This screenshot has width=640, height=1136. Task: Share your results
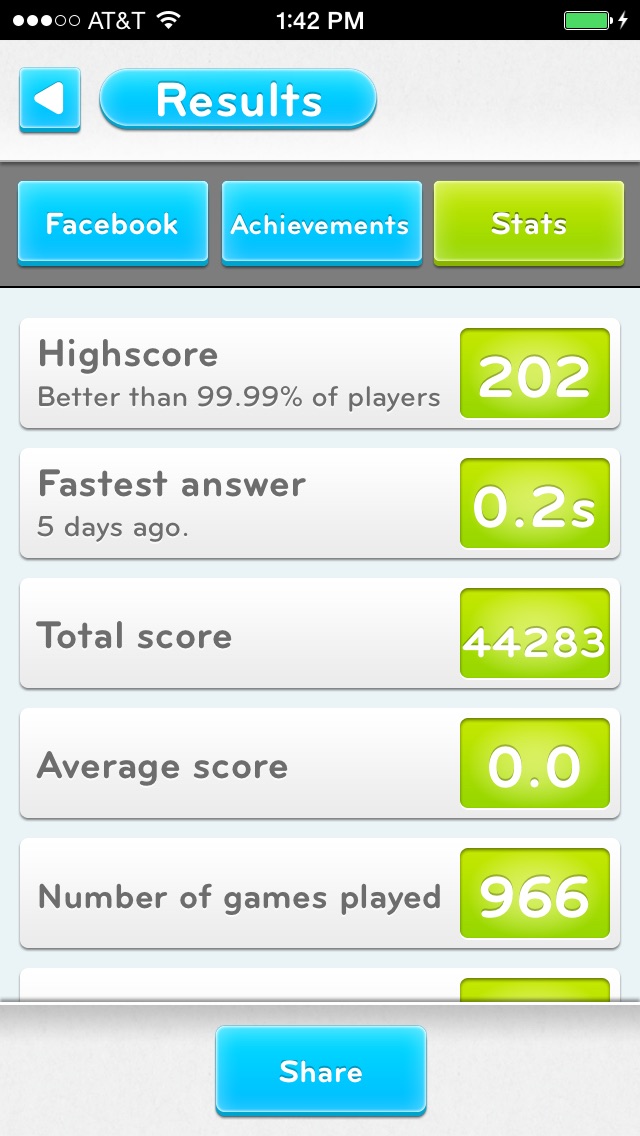(x=320, y=1071)
